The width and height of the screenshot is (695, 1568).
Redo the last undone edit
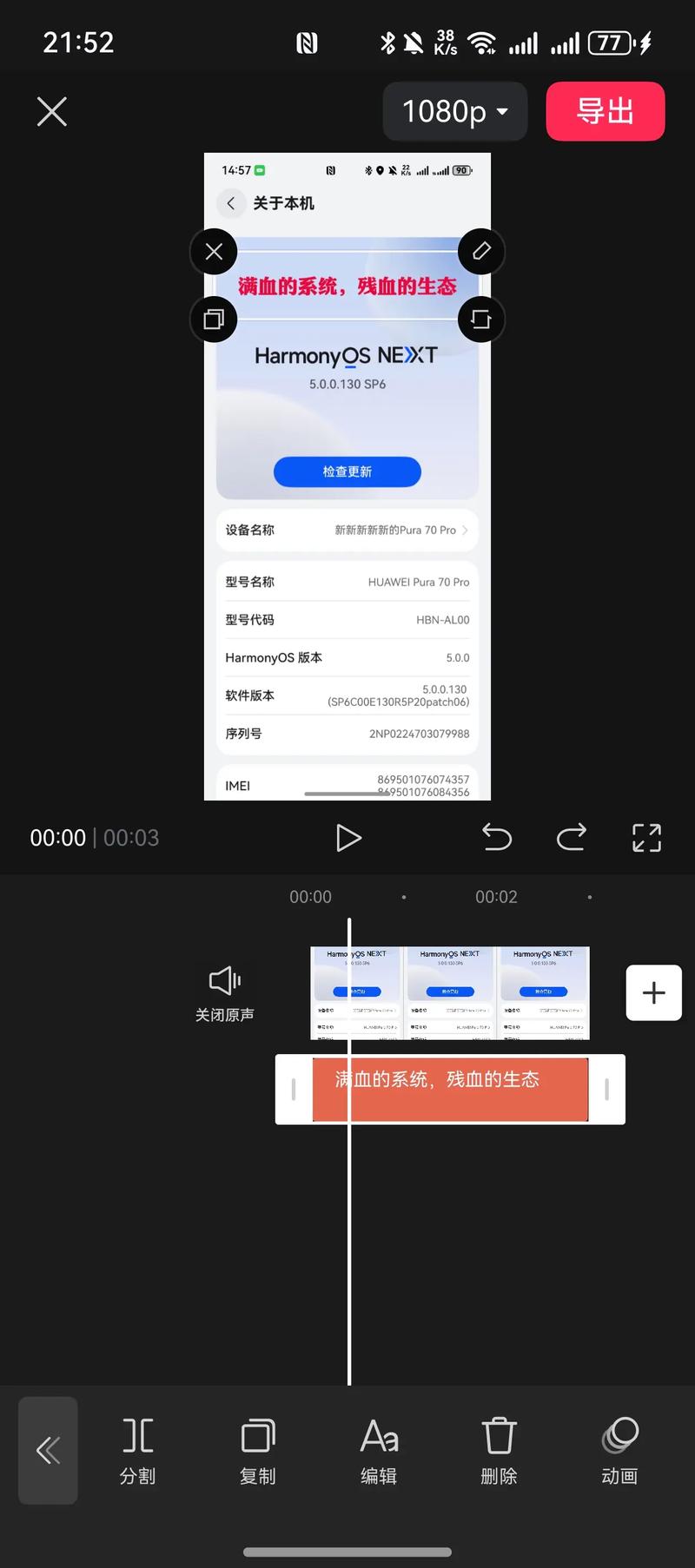(x=571, y=838)
